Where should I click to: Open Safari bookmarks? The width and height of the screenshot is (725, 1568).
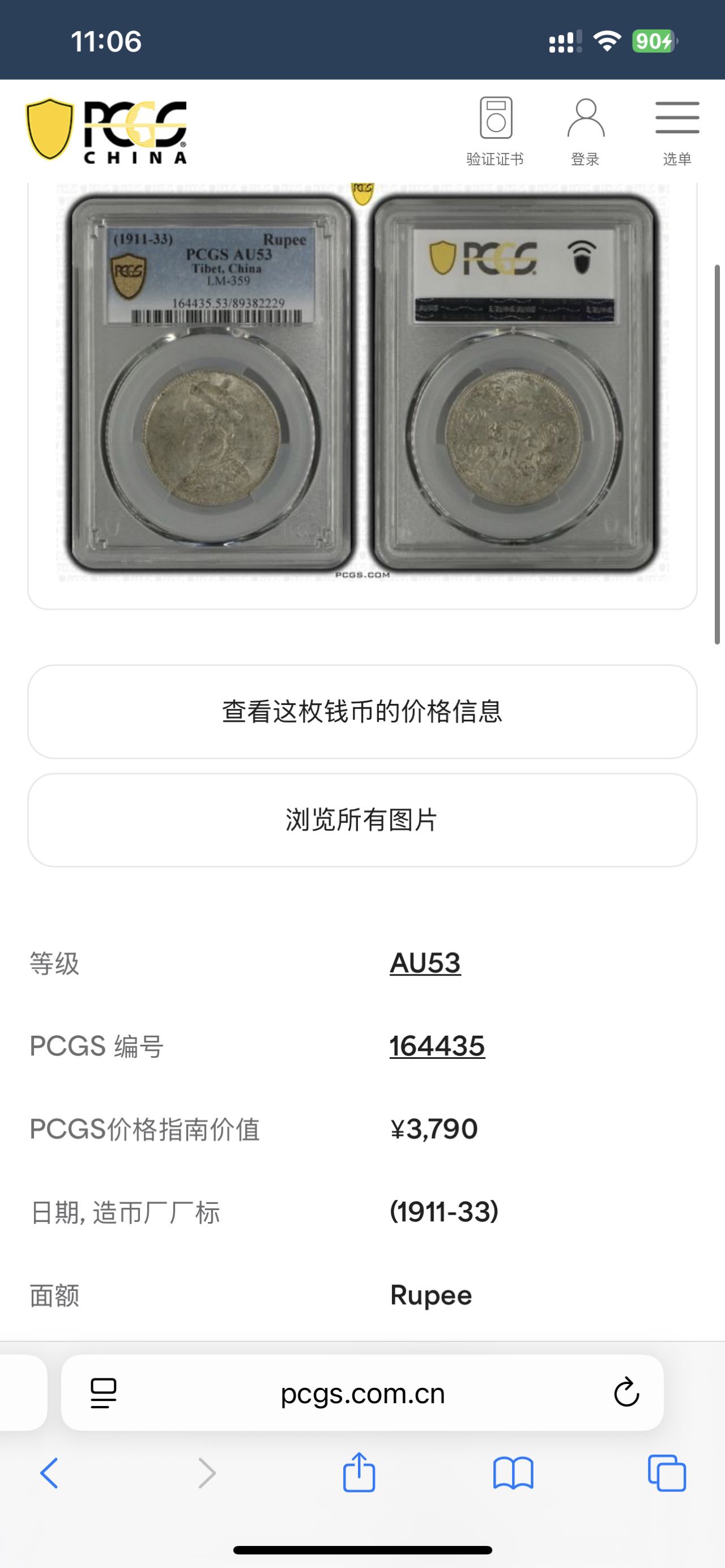[x=513, y=1473]
